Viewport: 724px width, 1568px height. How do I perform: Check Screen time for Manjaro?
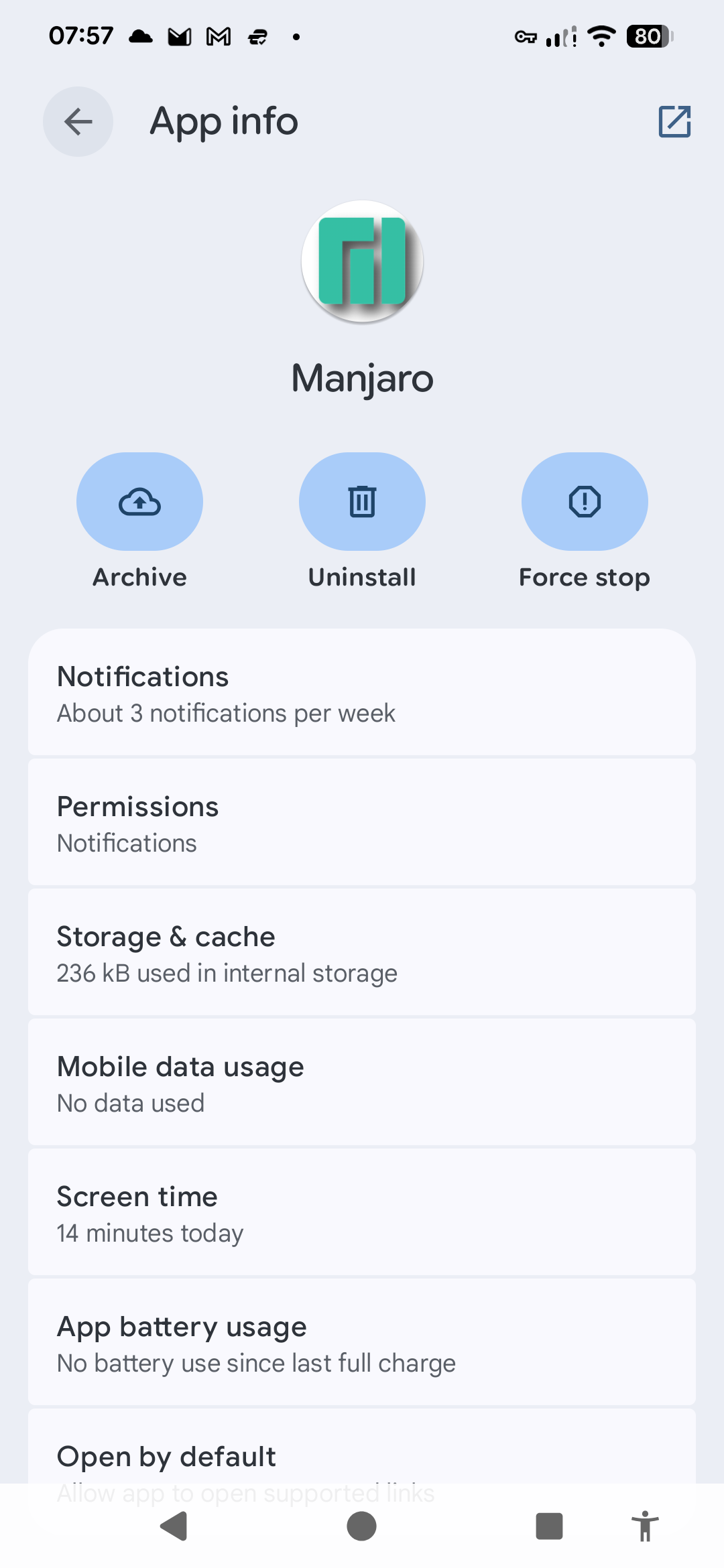point(362,1213)
